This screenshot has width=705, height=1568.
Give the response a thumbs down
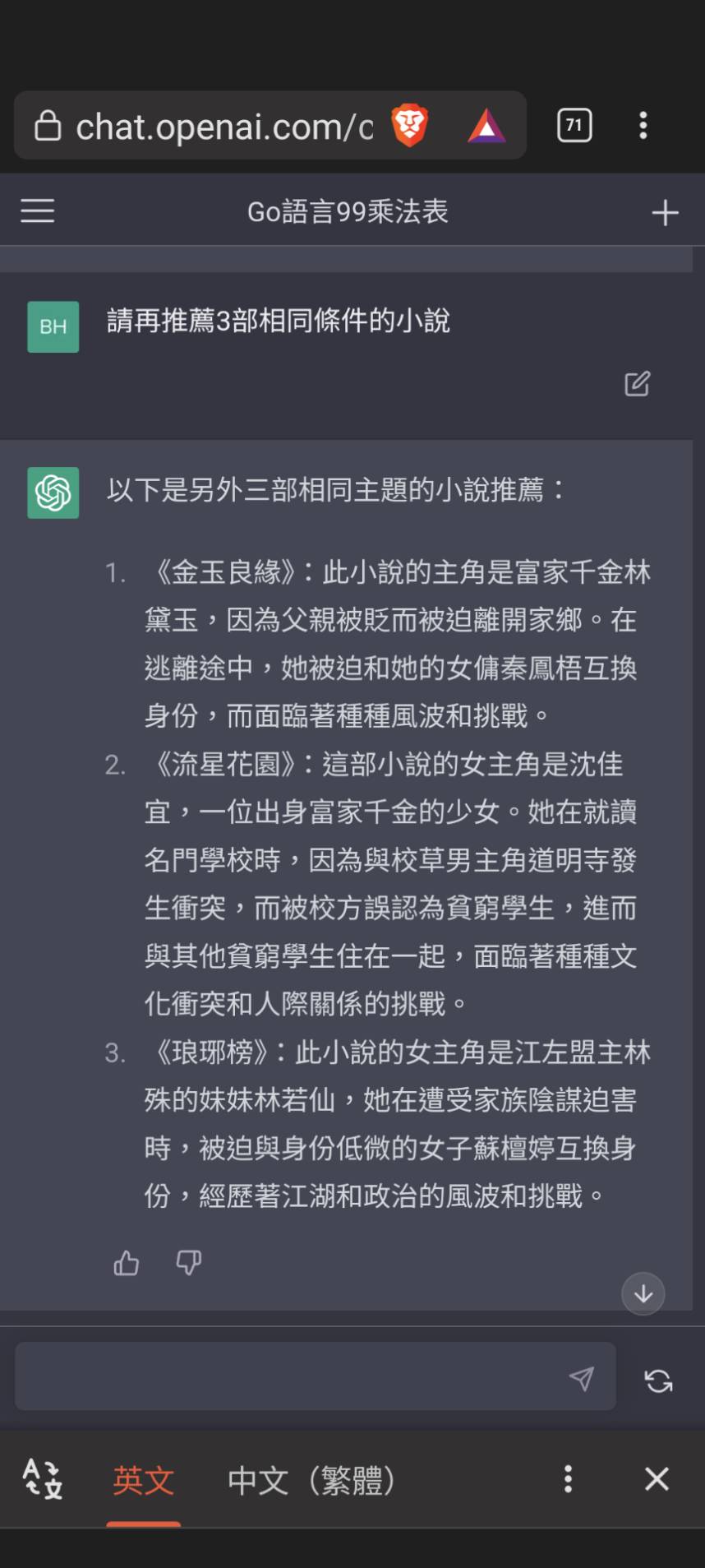(x=189, y=1262)
